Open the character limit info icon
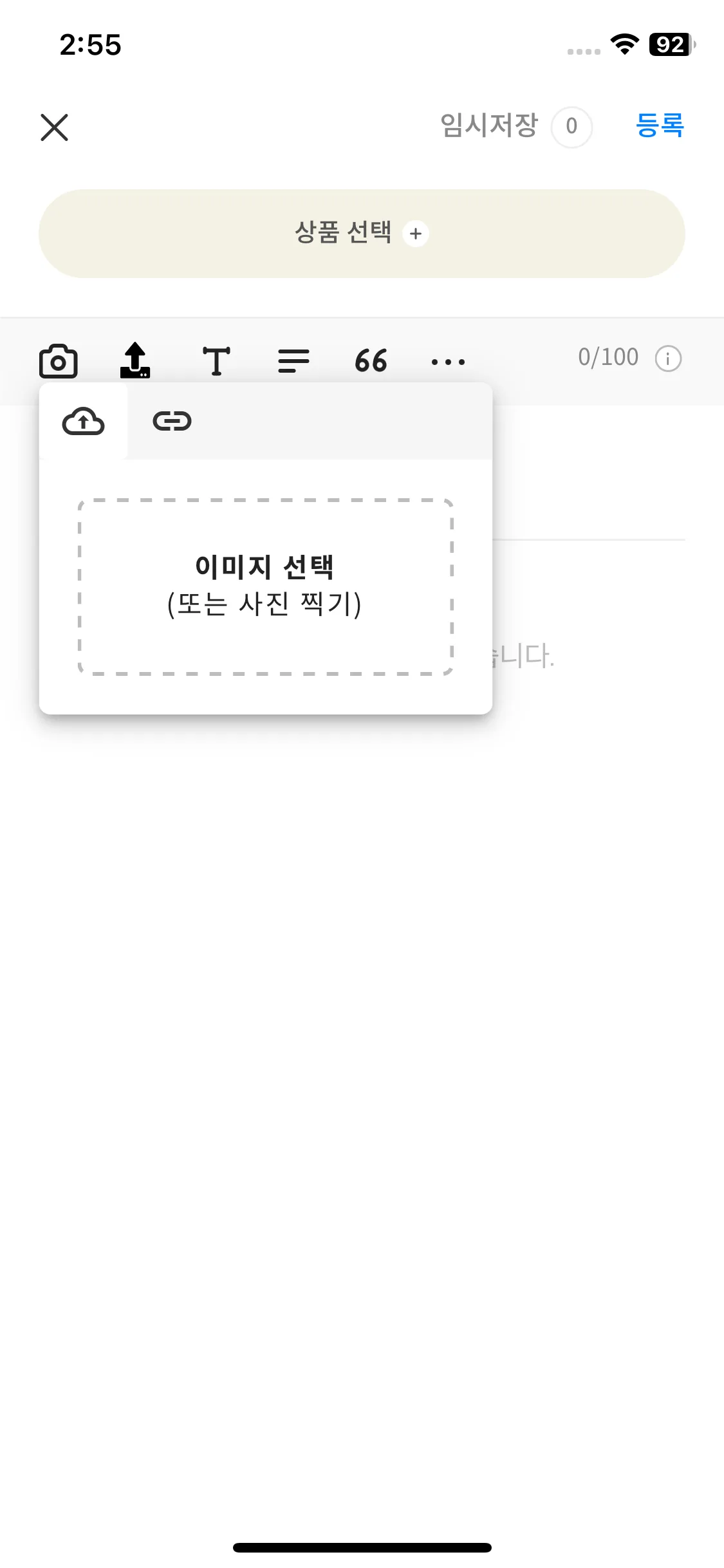 tap(668, 359)
